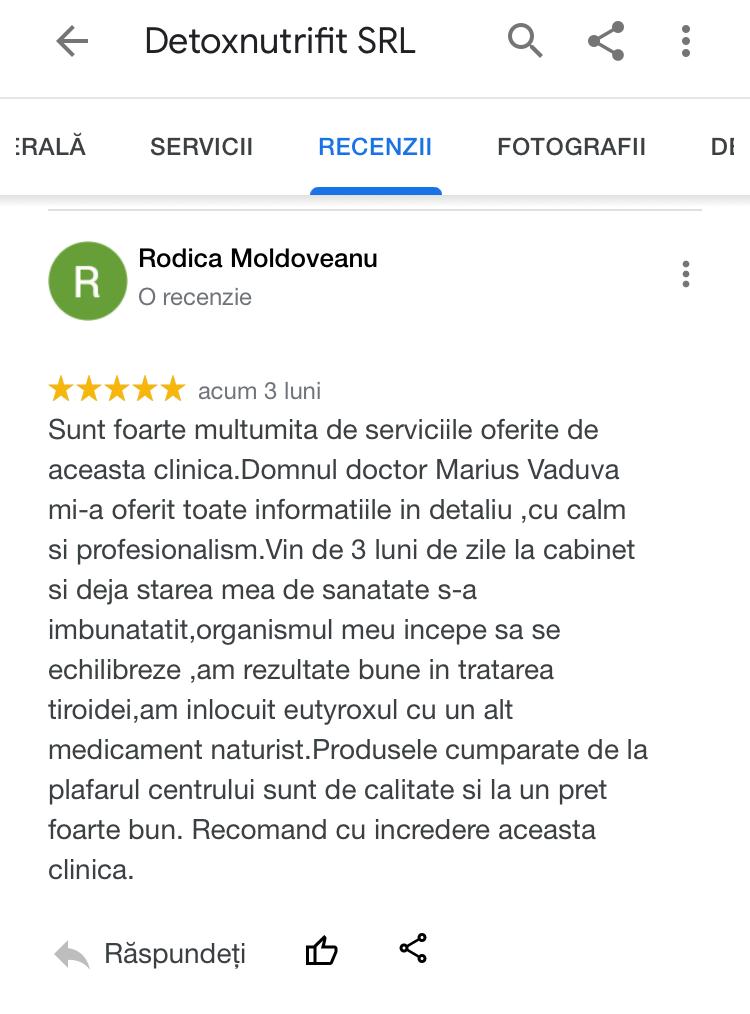Search using the magnifier icon
Screen dimensions: 750x1014
525,41
